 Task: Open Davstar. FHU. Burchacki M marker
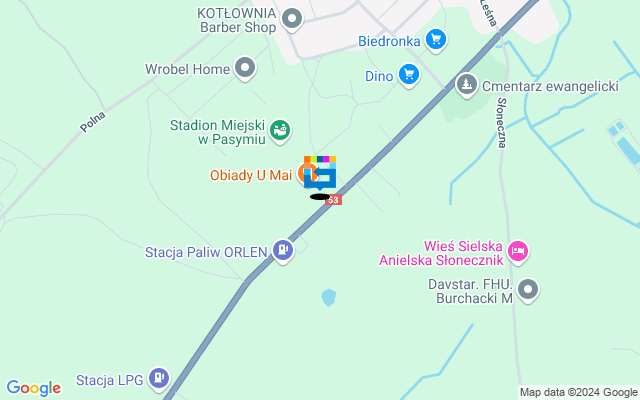pyautogui.click(x=529, y=290)
